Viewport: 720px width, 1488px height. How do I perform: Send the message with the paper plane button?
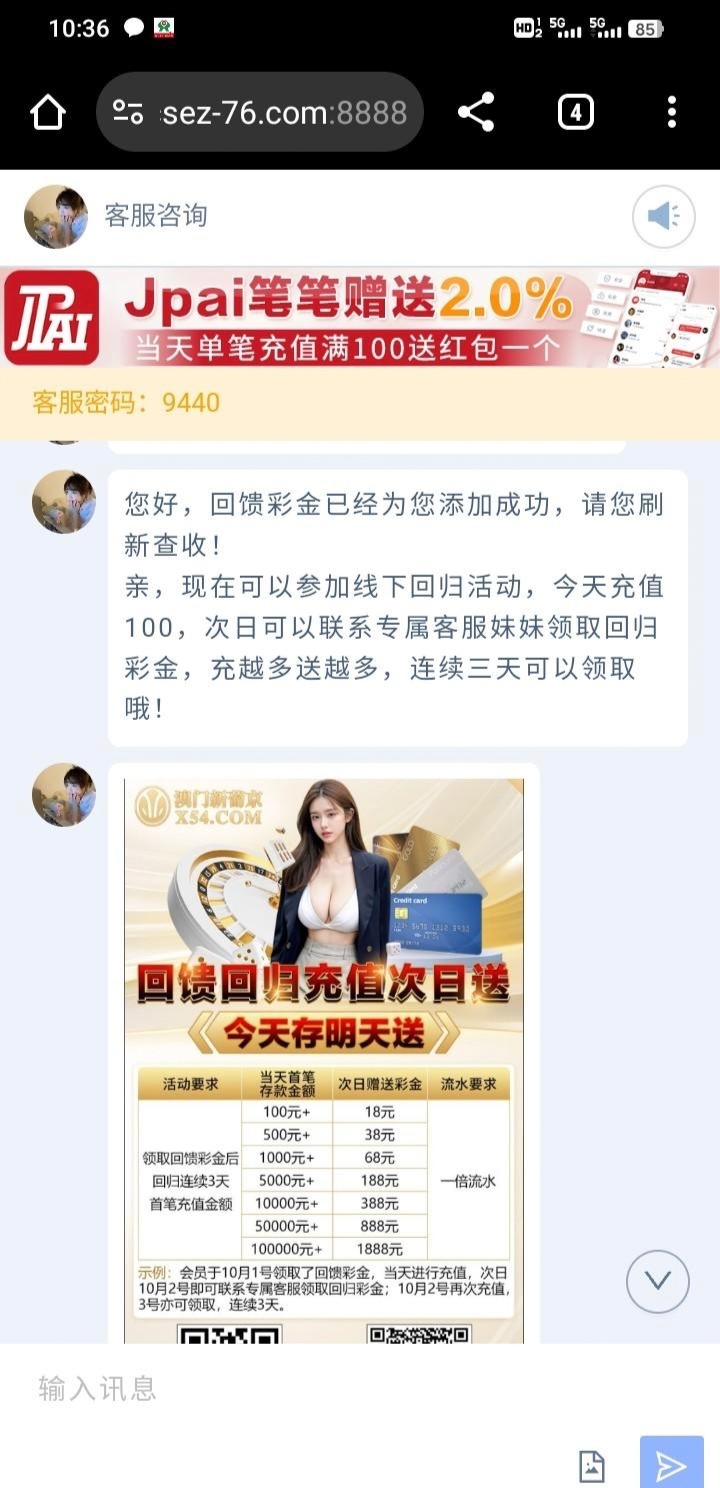pyautogui.click(x=670, y=1466)
